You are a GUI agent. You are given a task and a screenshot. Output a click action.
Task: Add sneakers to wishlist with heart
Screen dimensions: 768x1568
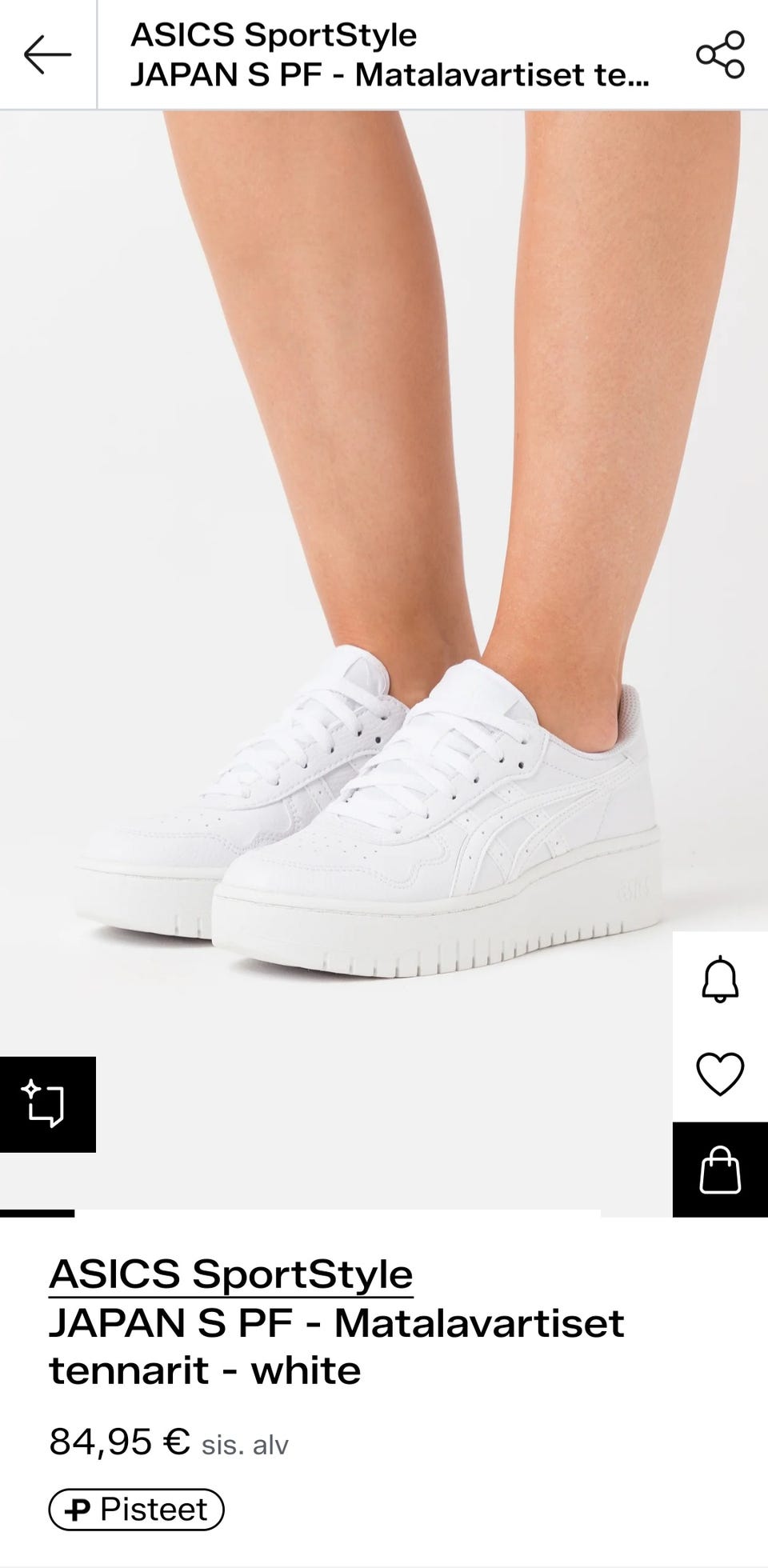(x=720, y=1074)
